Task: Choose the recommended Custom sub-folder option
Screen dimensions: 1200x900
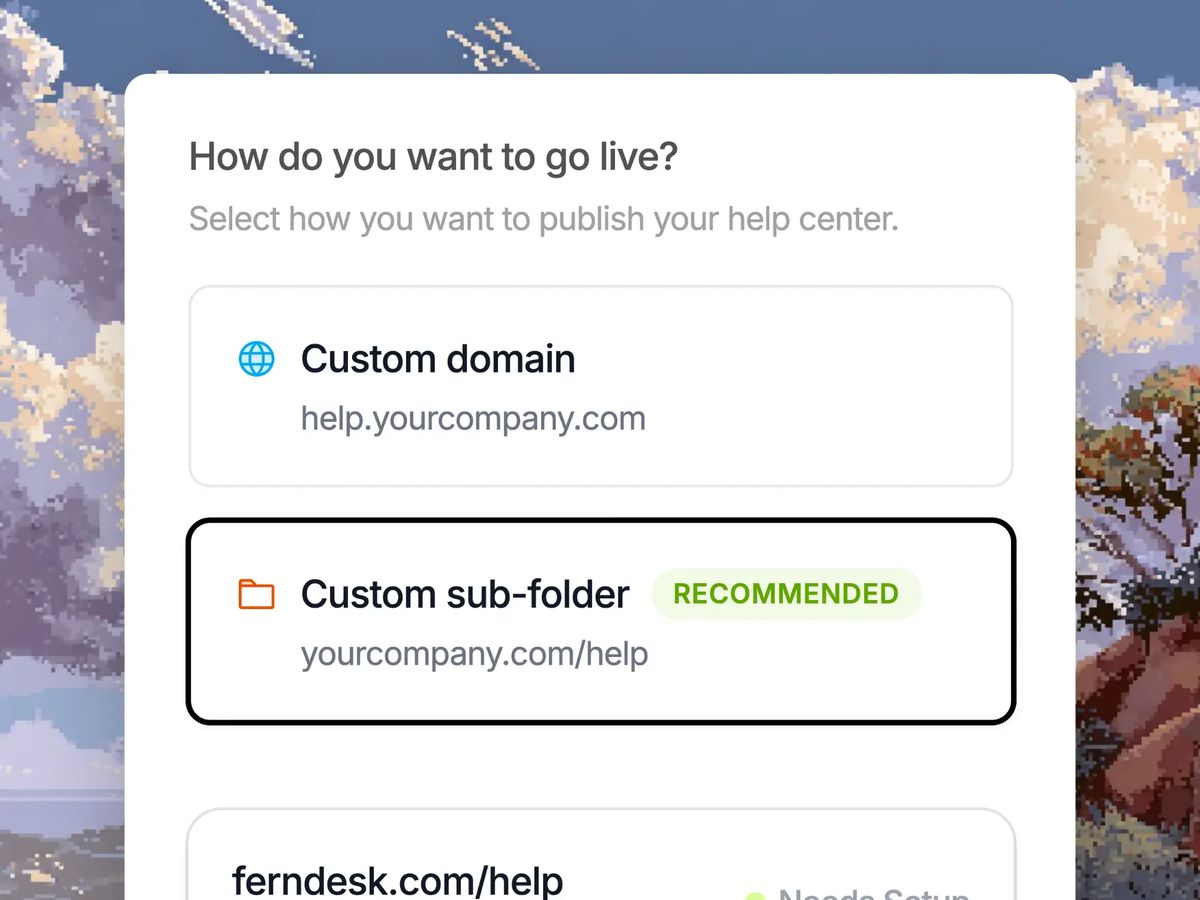Action: point(600,620)
